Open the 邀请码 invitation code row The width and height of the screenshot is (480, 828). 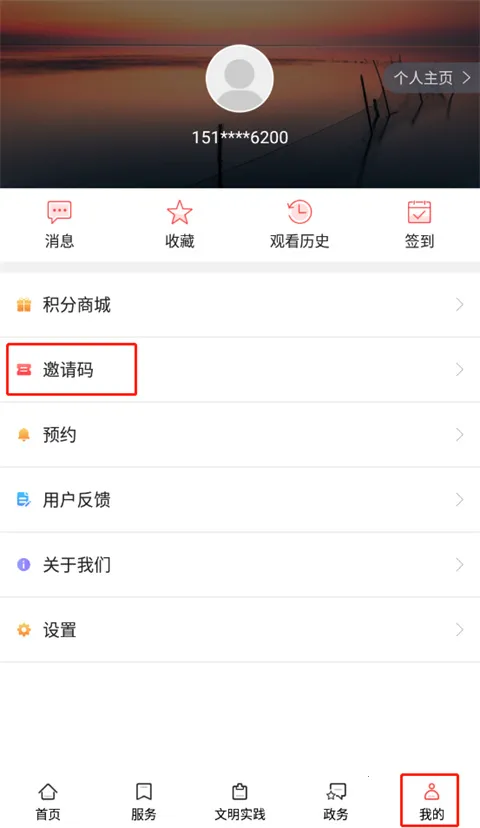click(x=240, y=370)
